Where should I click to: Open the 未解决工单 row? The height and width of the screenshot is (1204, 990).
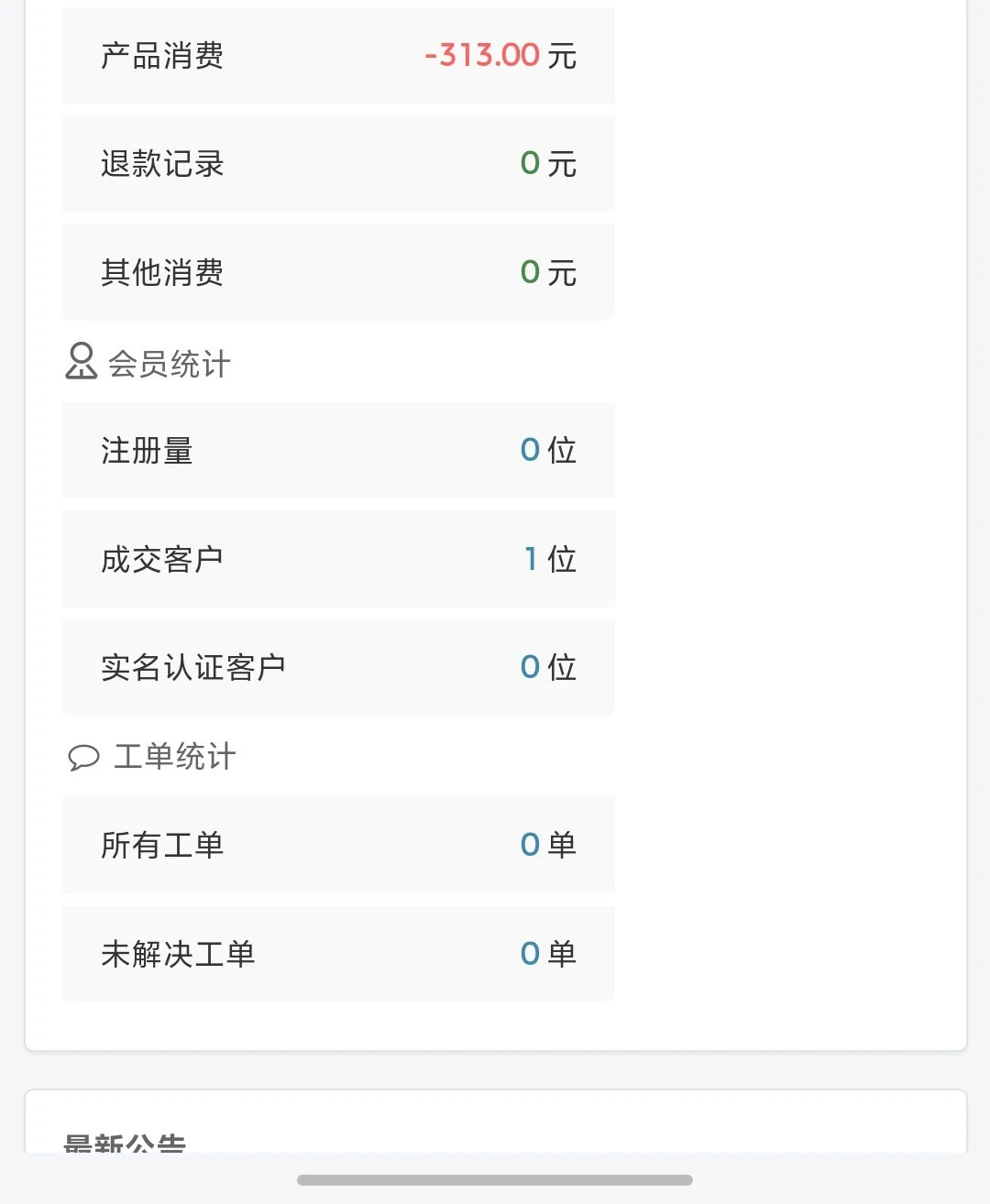(338, 954)
